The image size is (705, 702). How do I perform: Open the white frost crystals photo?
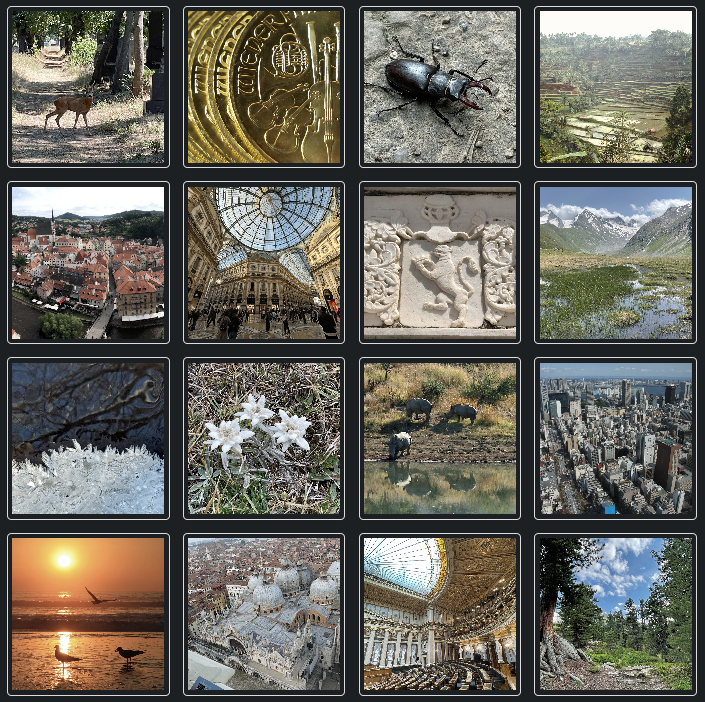88,438
